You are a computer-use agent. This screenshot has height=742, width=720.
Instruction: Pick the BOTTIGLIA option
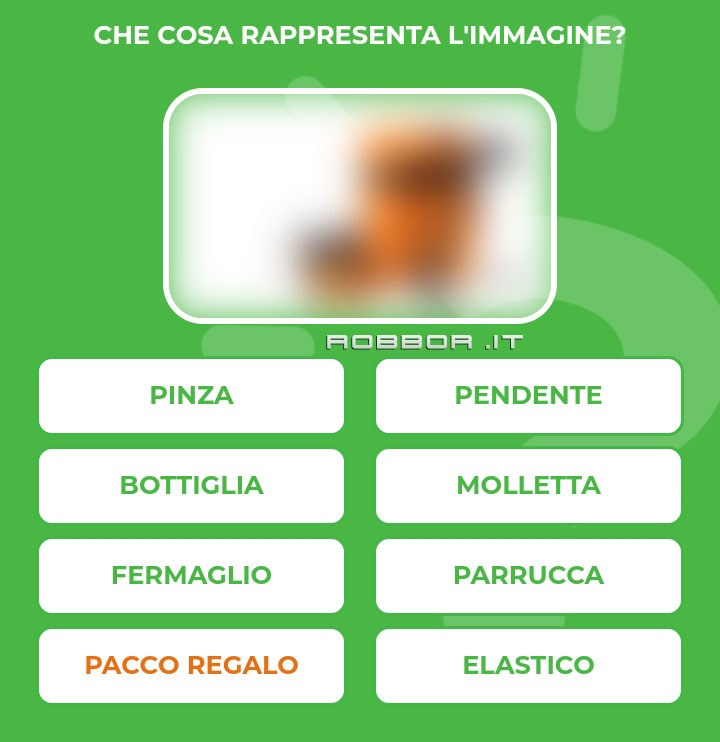point(191,486)
